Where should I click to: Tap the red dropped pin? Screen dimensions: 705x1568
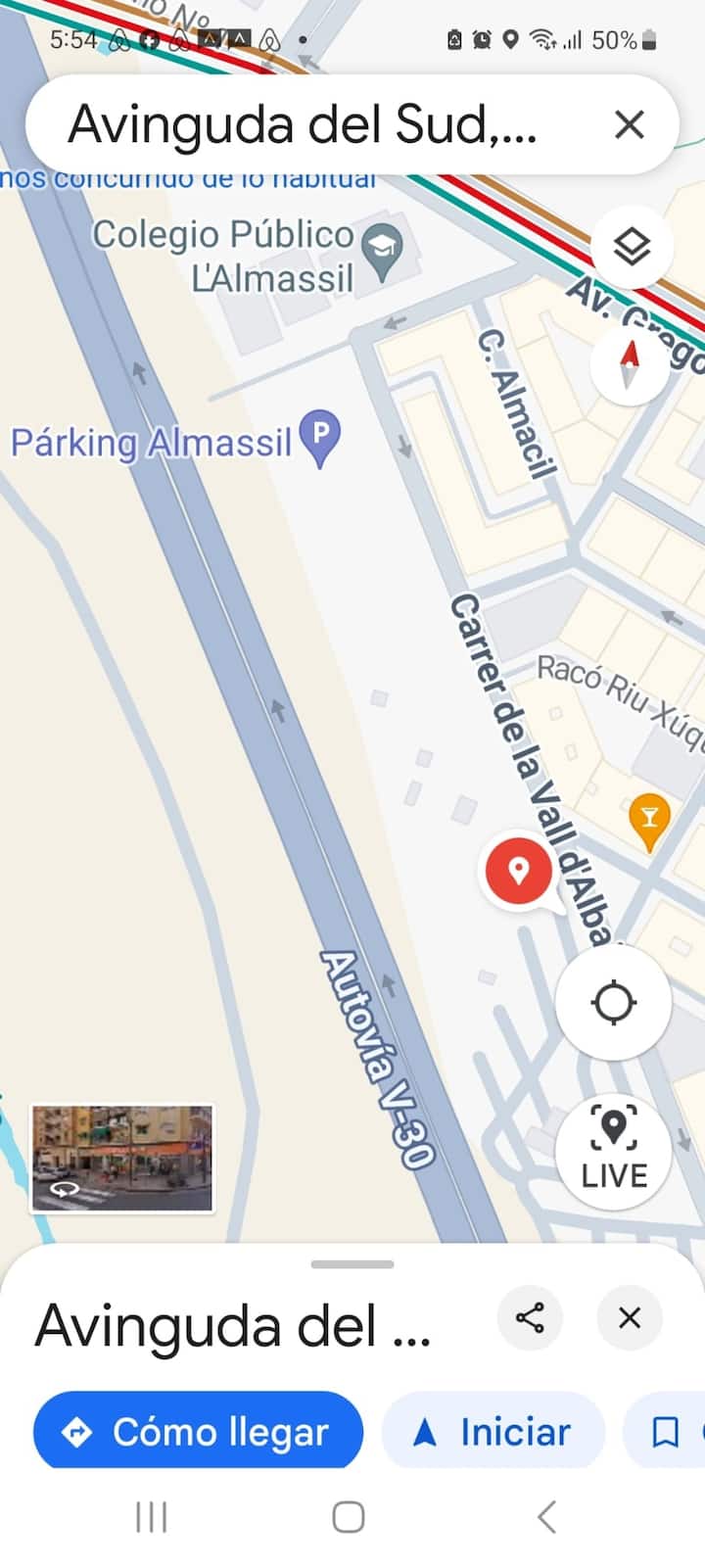click(x=519, y=870)
